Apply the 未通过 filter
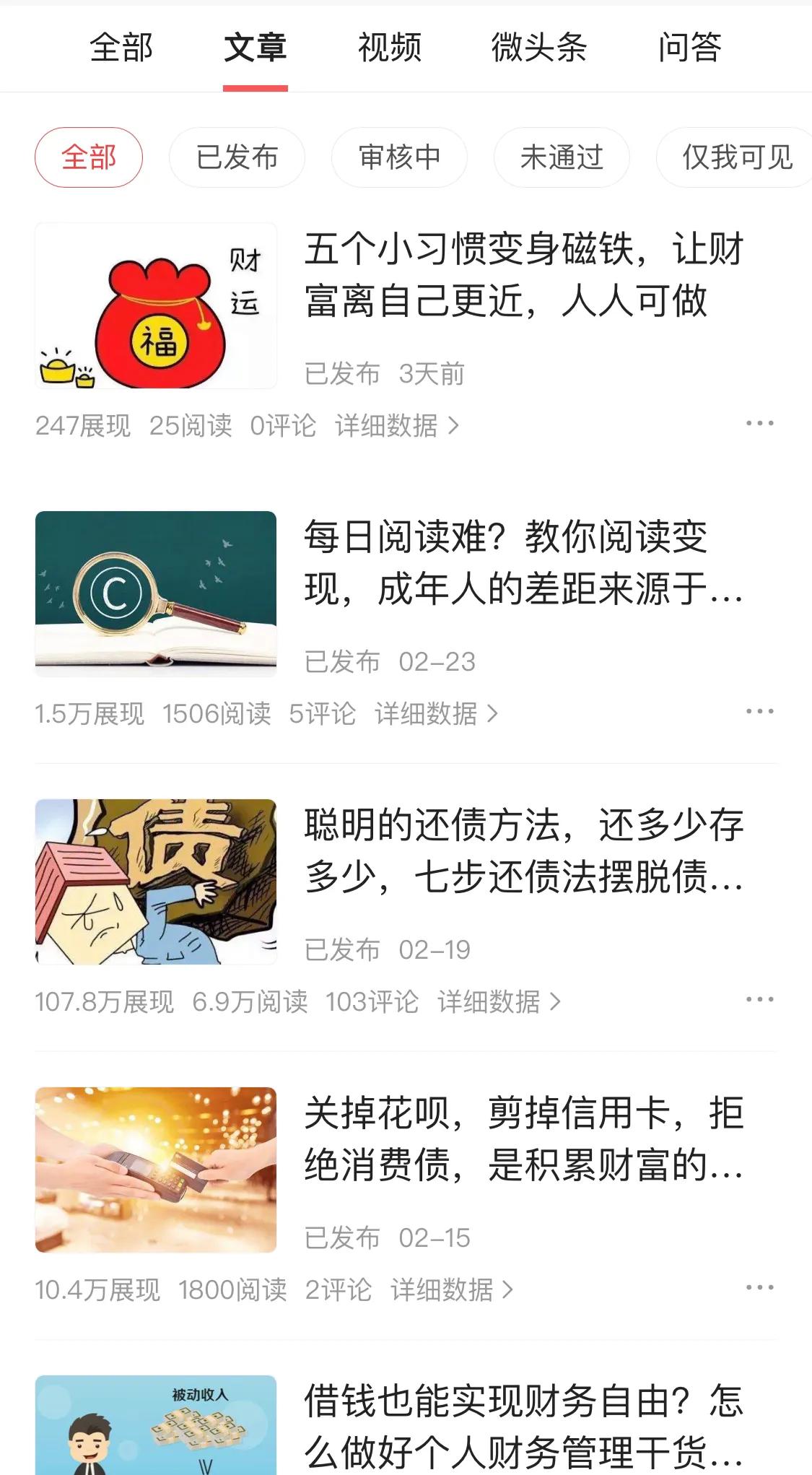The image size is (812, 1475). pyautogui.click(x=561, y=157)
